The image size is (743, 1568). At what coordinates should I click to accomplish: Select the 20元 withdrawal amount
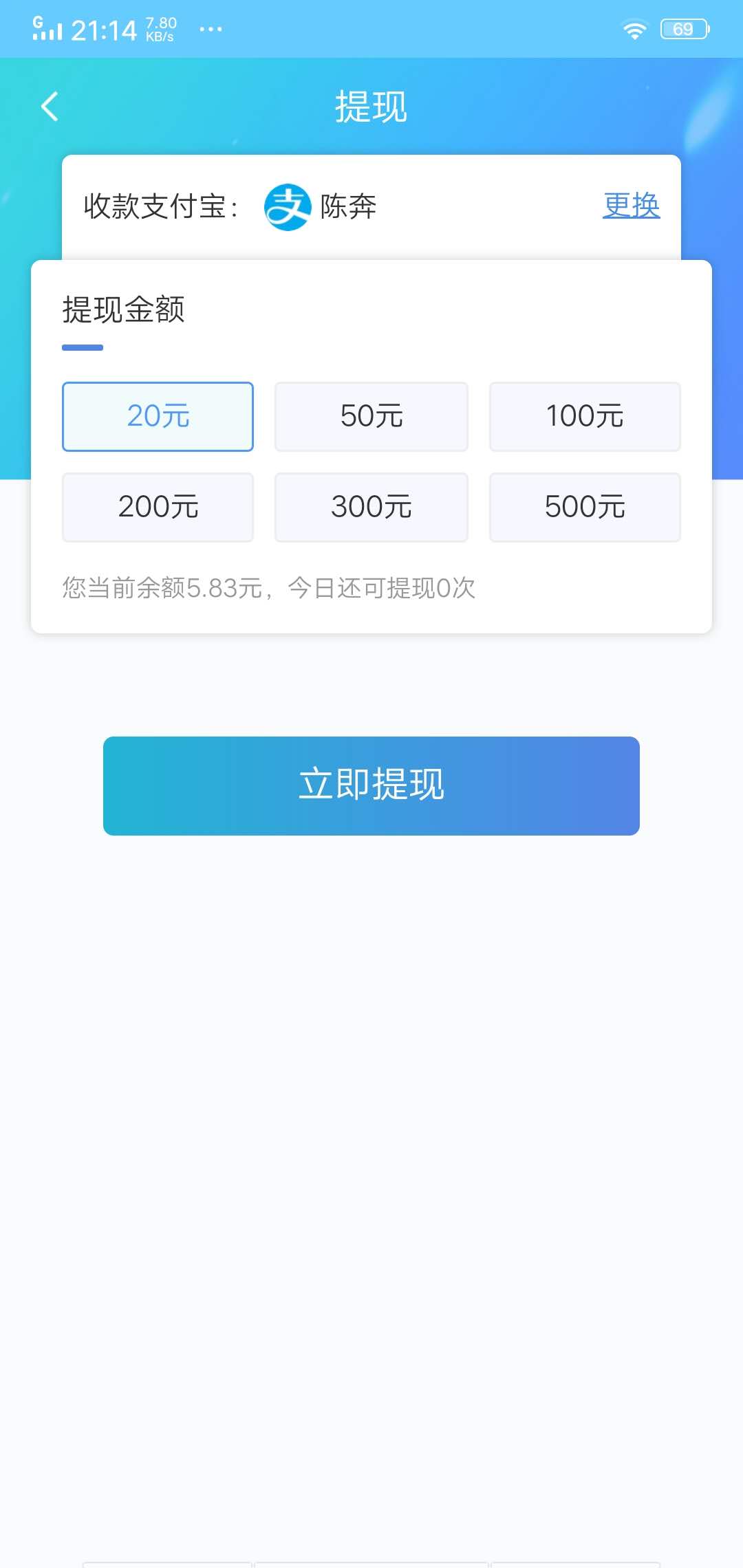(x=158, y=416)
